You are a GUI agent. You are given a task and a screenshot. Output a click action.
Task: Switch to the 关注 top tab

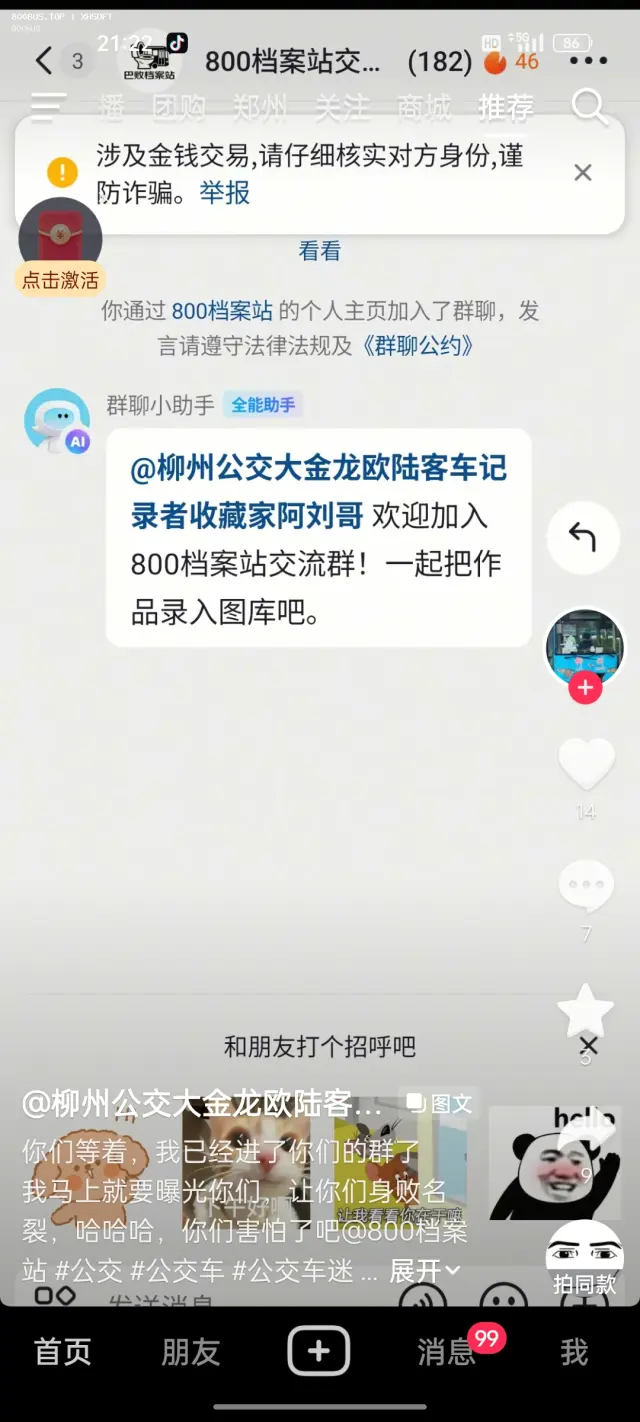tap(342, 106)
